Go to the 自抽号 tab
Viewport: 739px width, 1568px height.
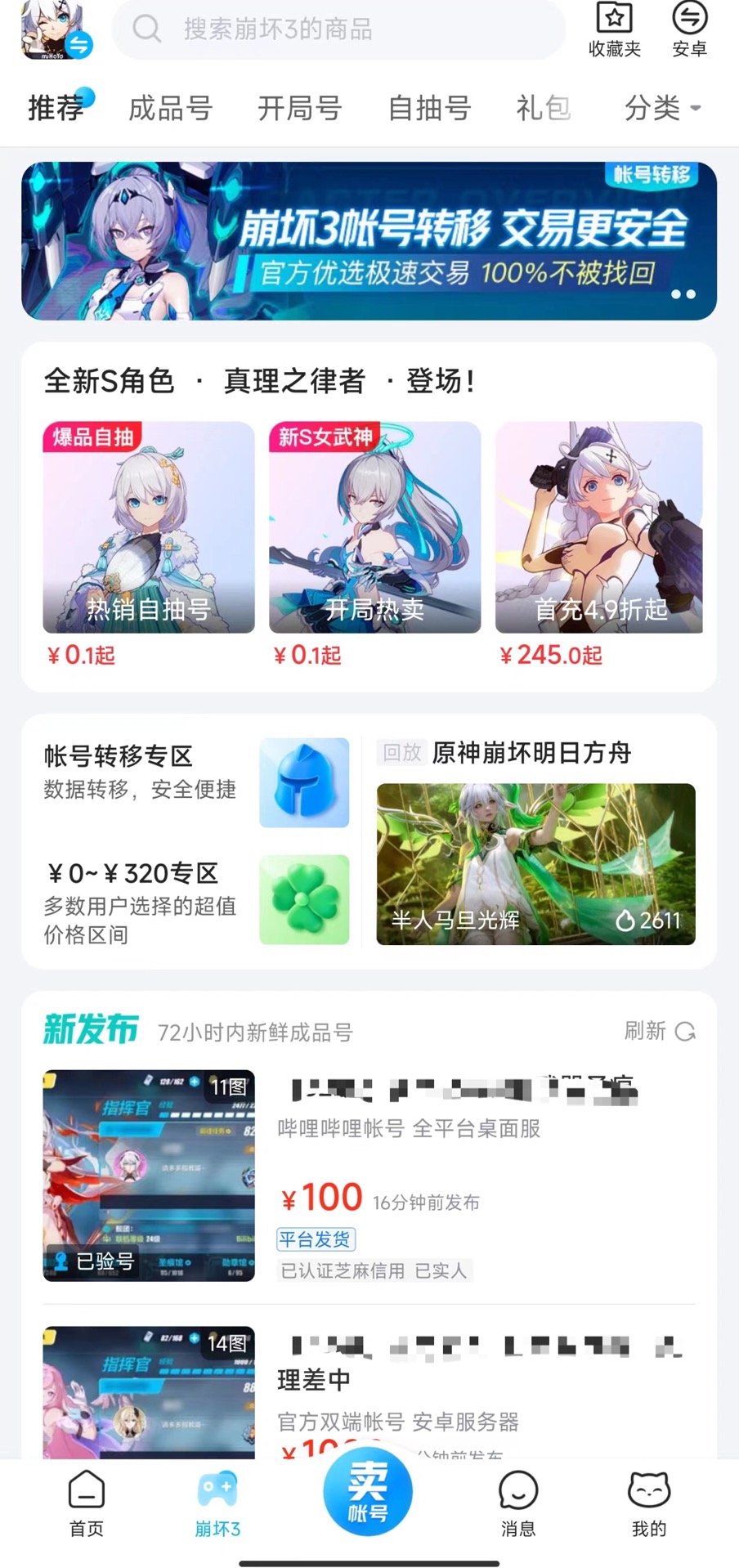(x=429, y=108)
